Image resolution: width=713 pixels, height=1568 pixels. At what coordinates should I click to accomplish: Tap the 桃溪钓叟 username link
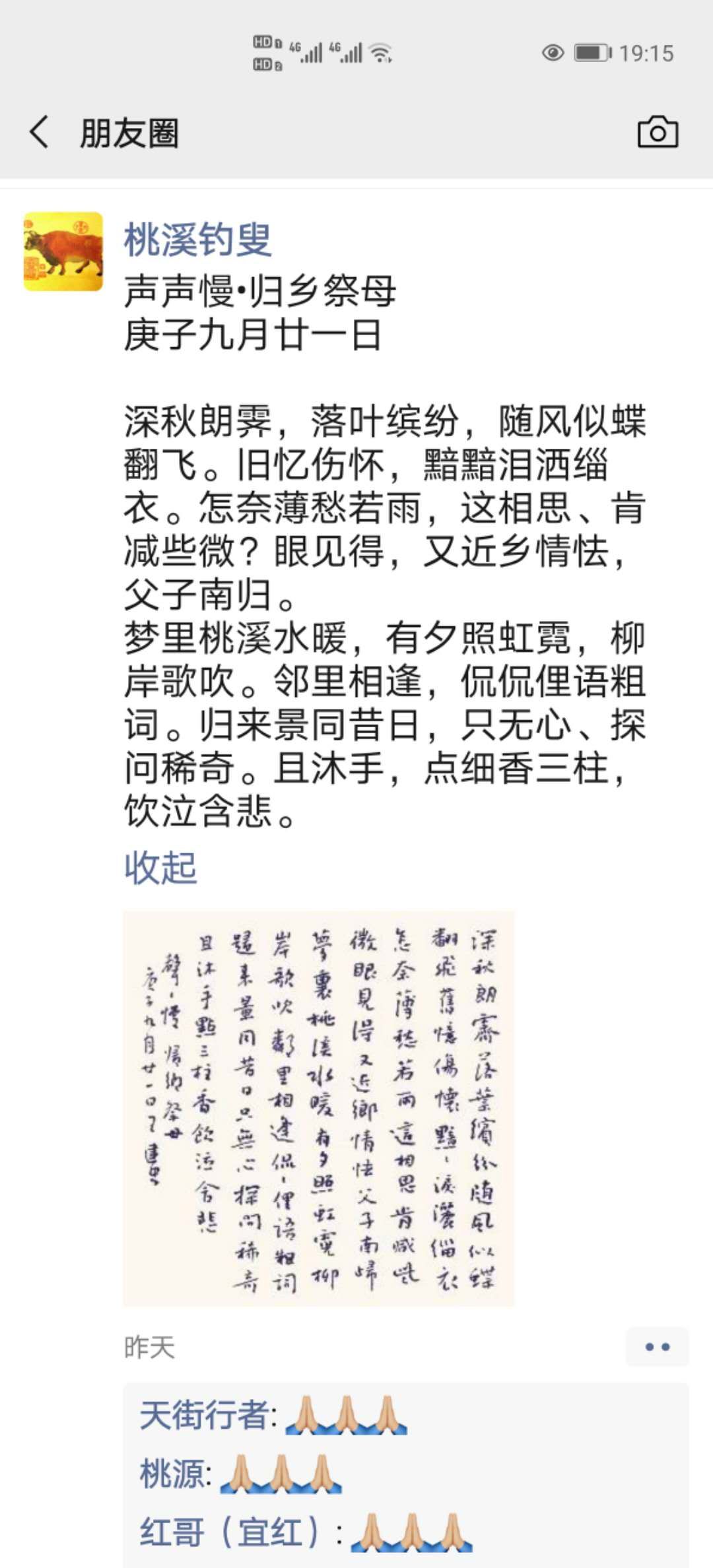click(198, 240)
